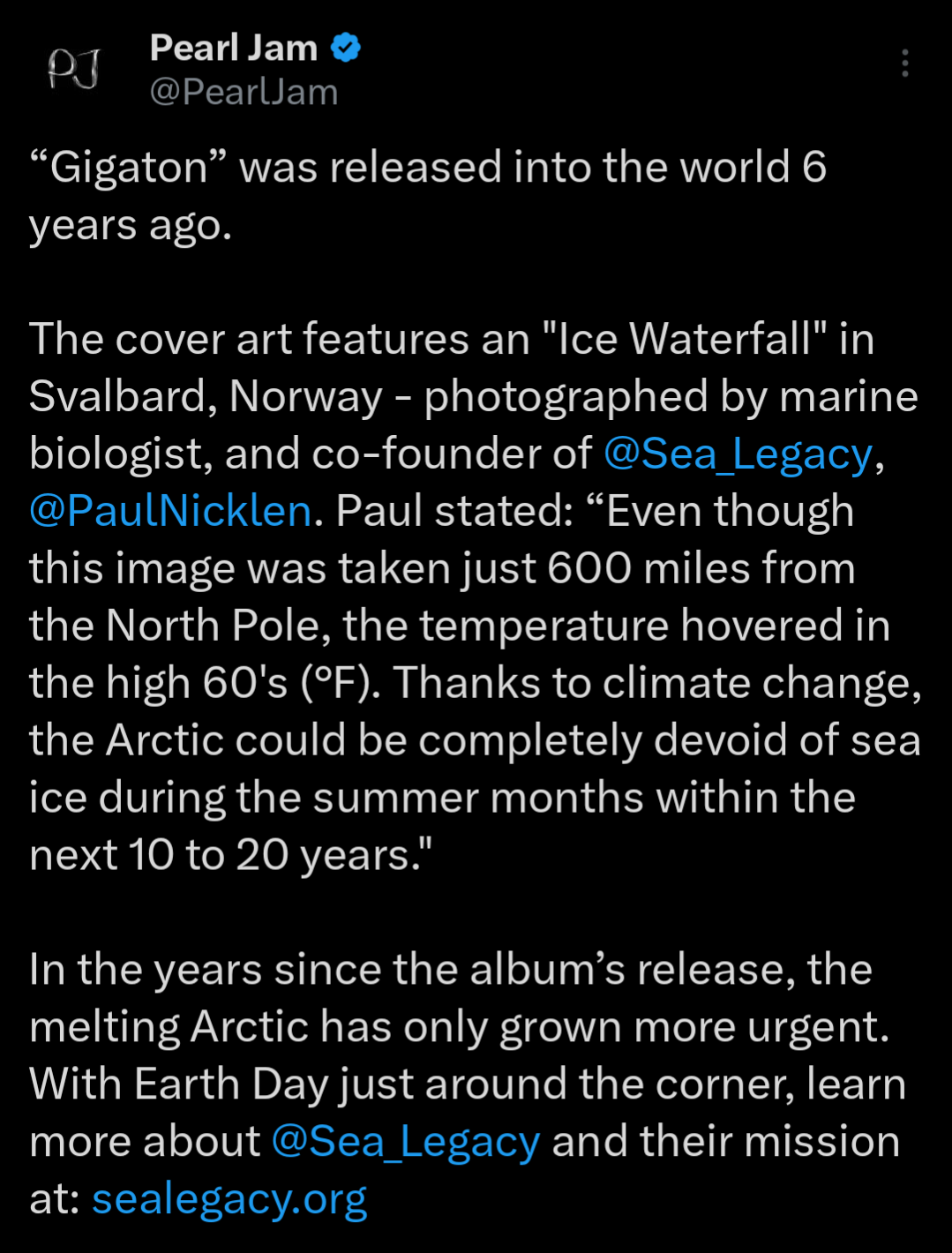Open the tweet's three-dot overflow menu
Image resolution: width=952 pixels, height=1253 pixels.
point(904,64)
